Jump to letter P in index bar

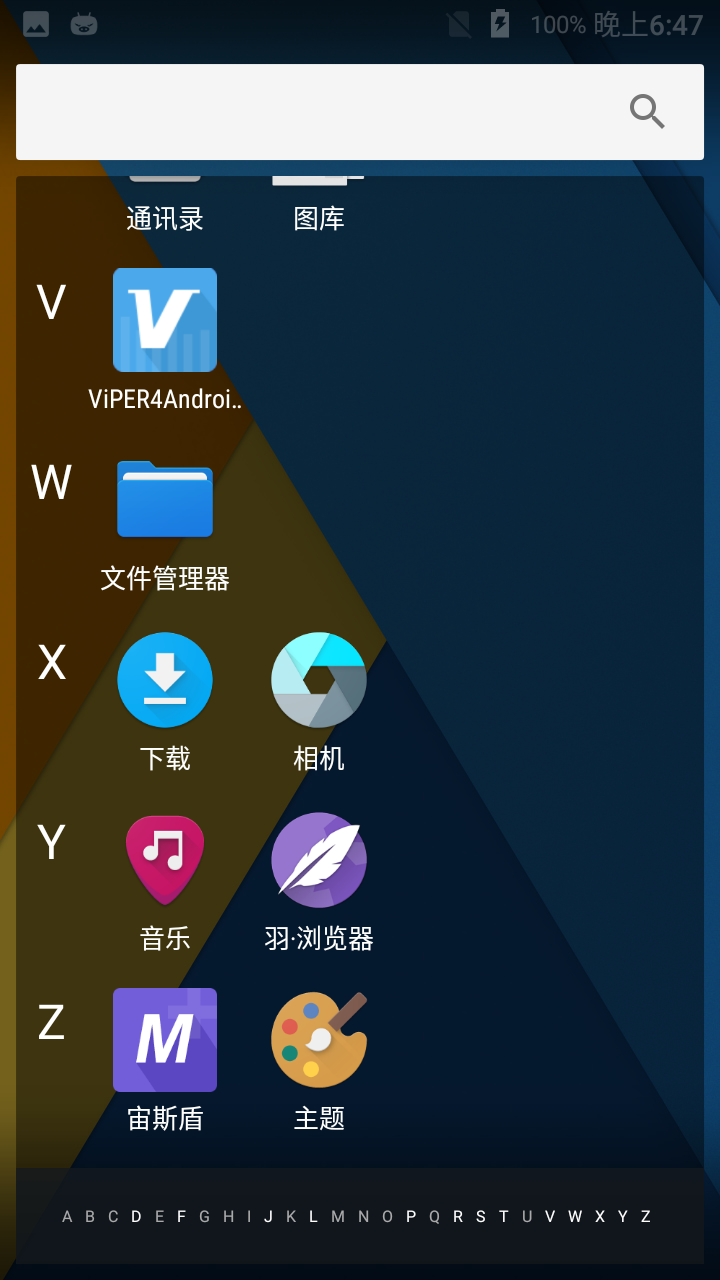point(411,1216)
